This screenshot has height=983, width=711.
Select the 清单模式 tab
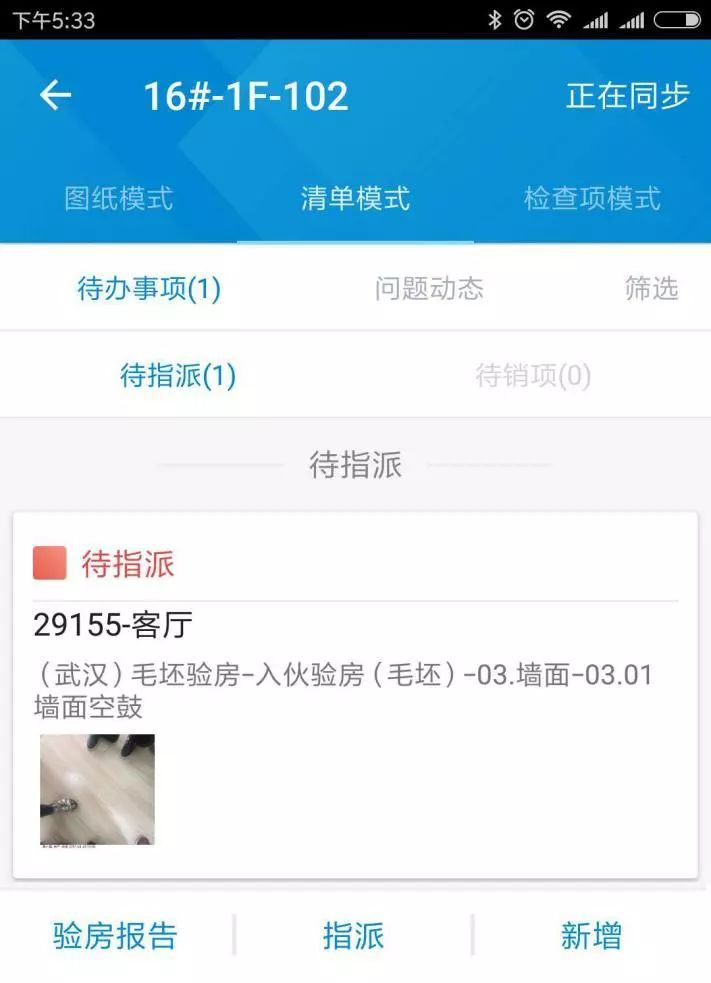[355, 198]
